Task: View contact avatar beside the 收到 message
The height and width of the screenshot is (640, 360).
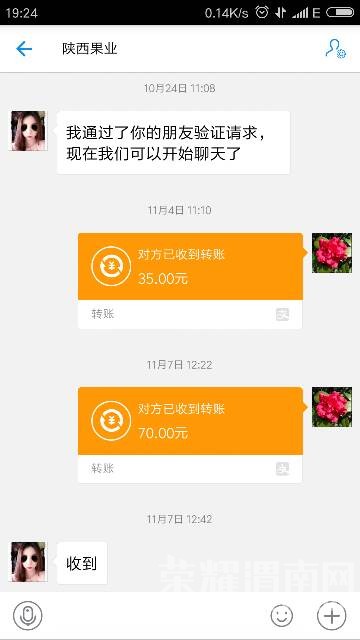Action: pyautogui.click(x=29, y=562)
